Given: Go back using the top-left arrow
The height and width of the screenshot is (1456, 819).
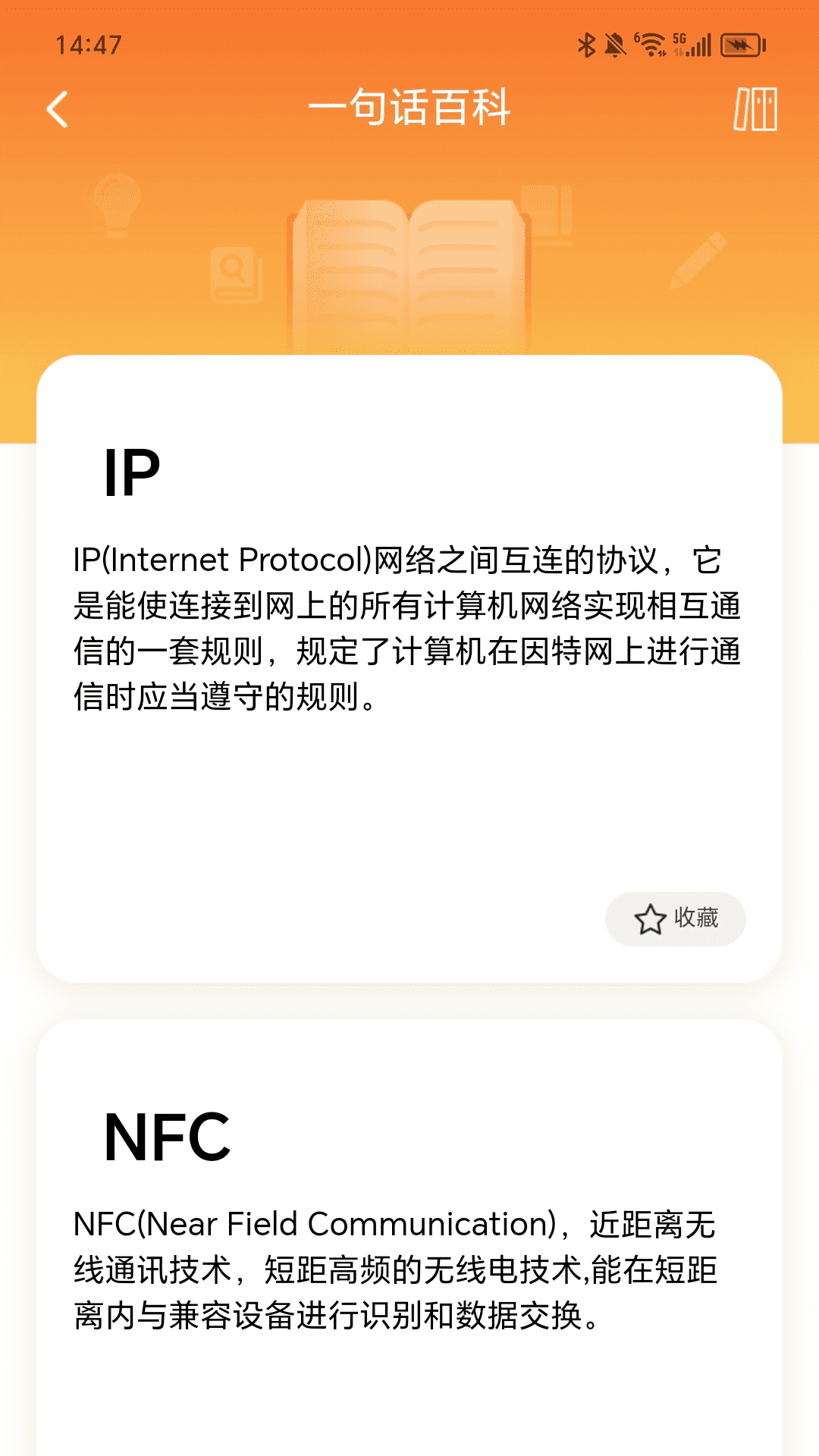Looking at the screenshot, I should coord(58,109).
